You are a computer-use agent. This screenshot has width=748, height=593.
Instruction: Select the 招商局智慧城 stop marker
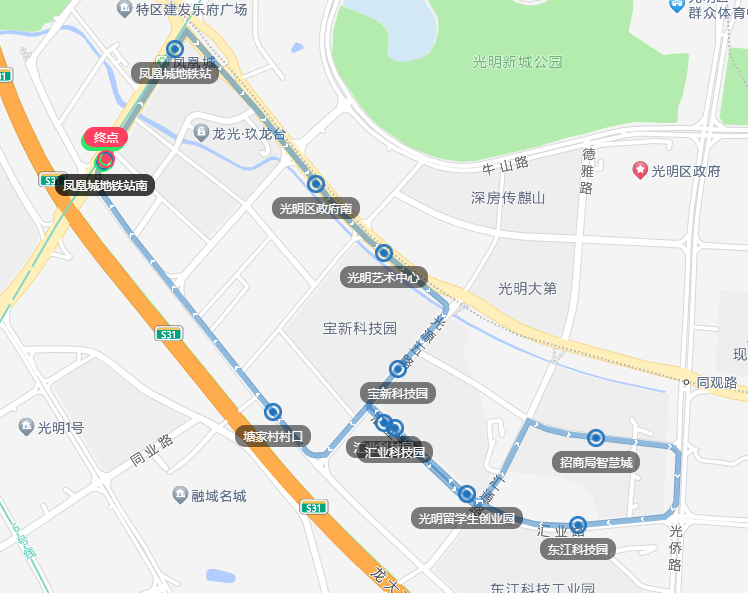[x=596, y=438]
